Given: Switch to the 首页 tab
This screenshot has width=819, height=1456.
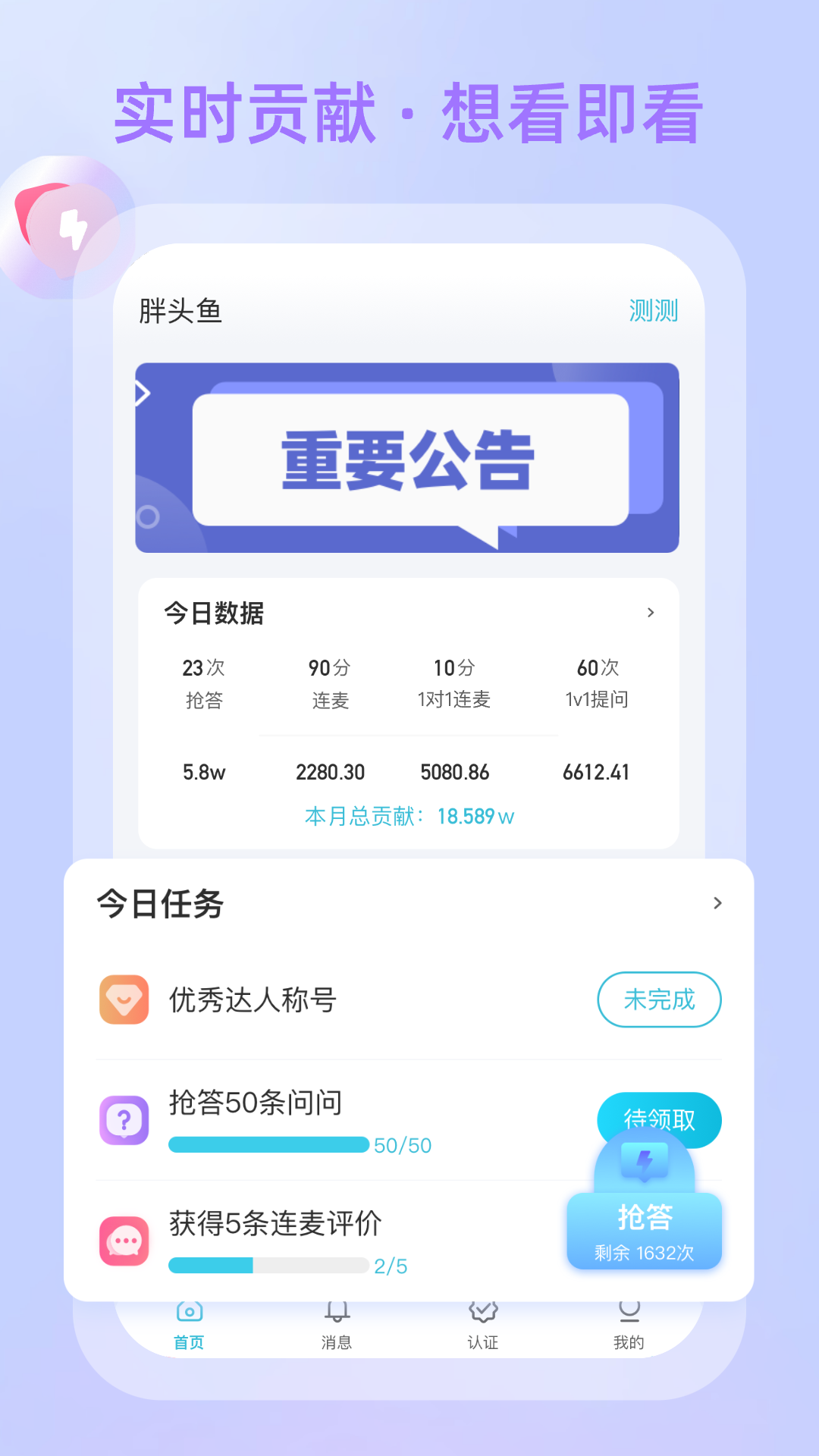Looking at the screenshot, I should pyautogui.click(x=188, y=1323).
